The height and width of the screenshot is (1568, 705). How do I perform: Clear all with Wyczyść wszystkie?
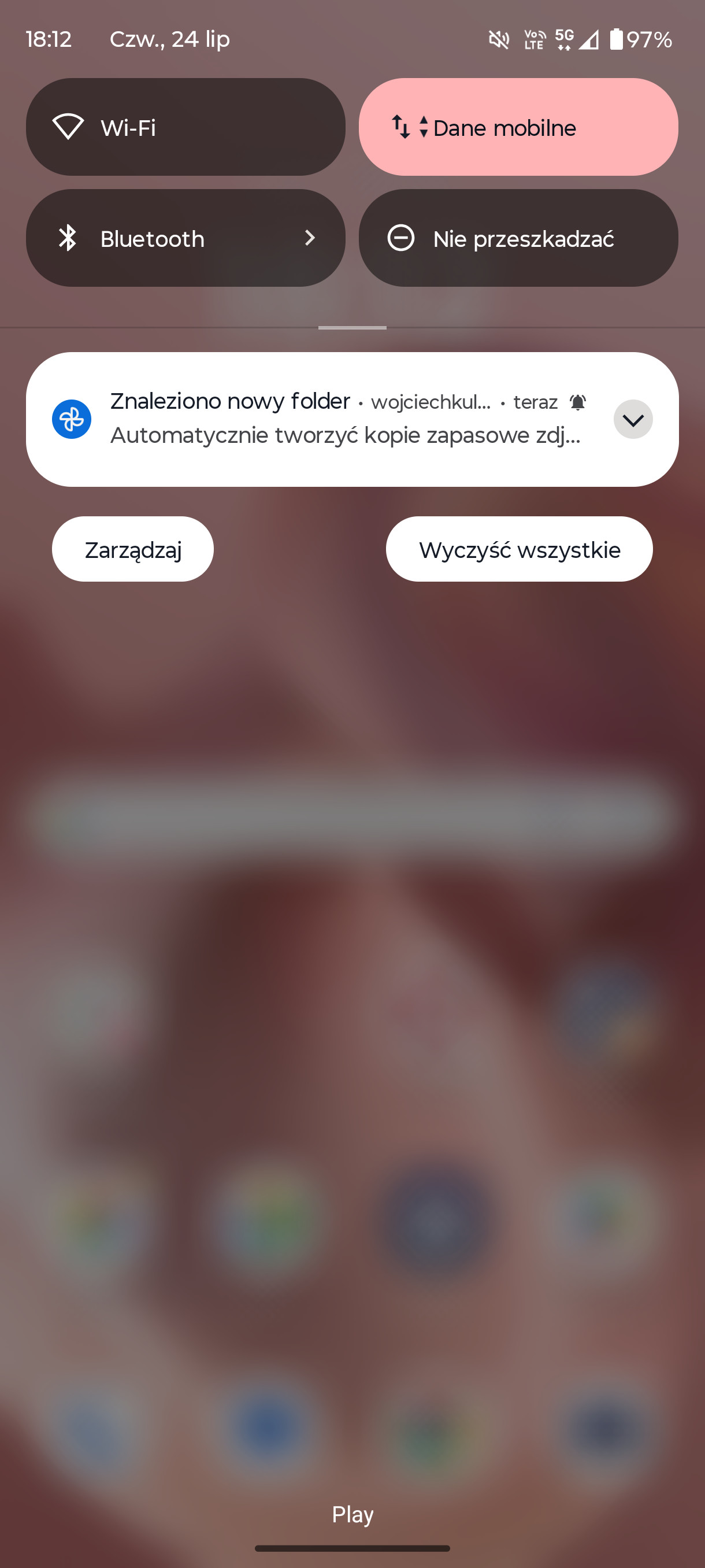coord(519,549)
